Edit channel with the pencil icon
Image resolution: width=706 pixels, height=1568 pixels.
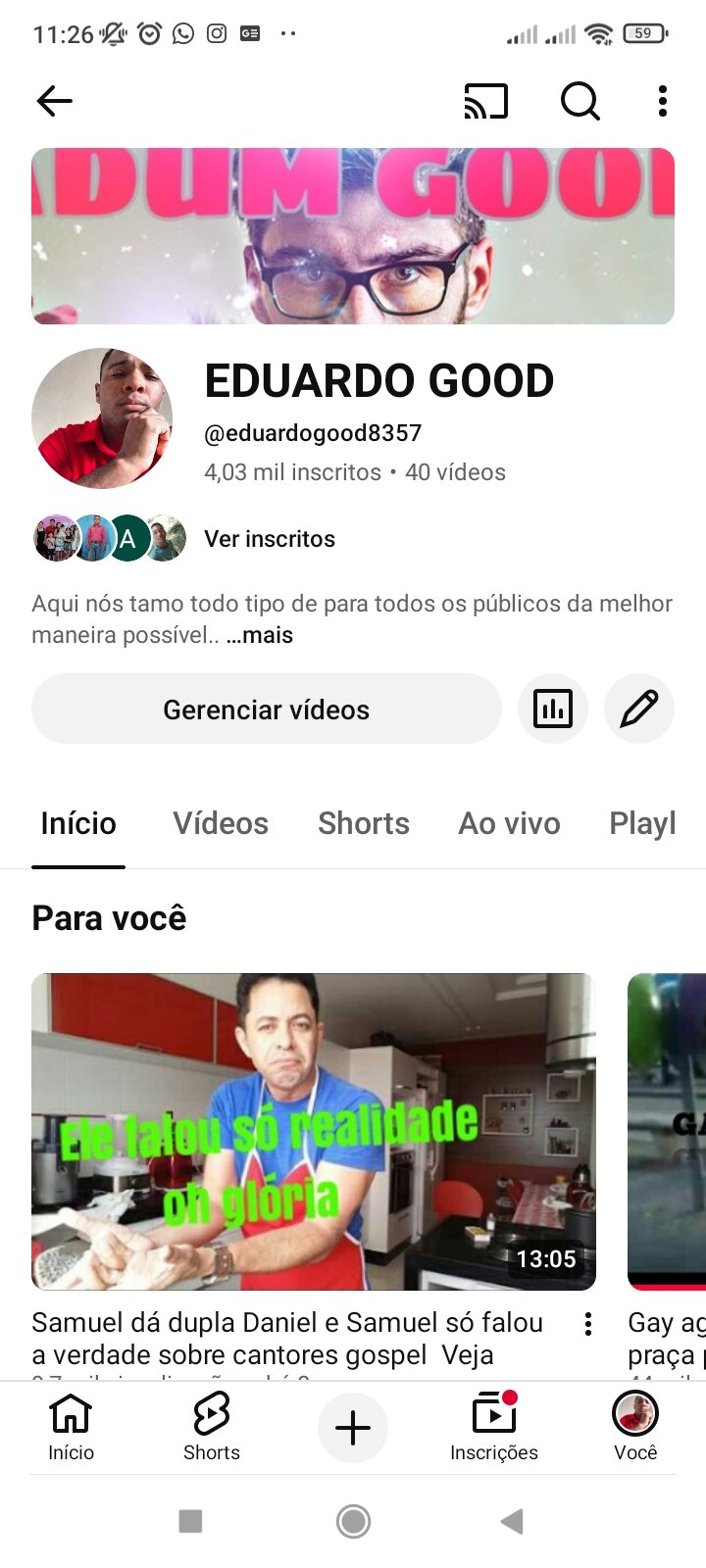point(639,709)
